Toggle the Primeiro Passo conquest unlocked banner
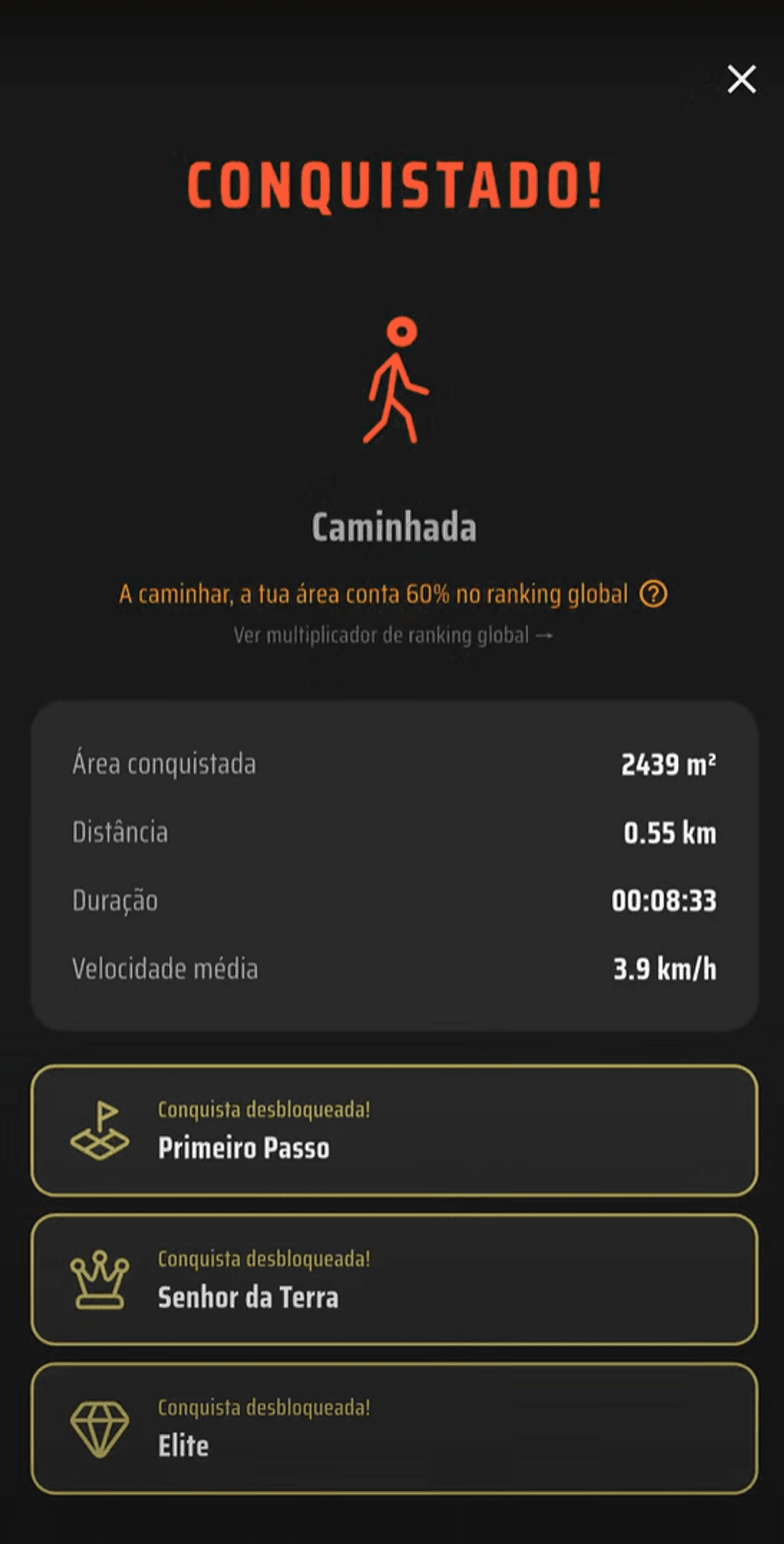The image size is (784, 1544). [262, 1110]
